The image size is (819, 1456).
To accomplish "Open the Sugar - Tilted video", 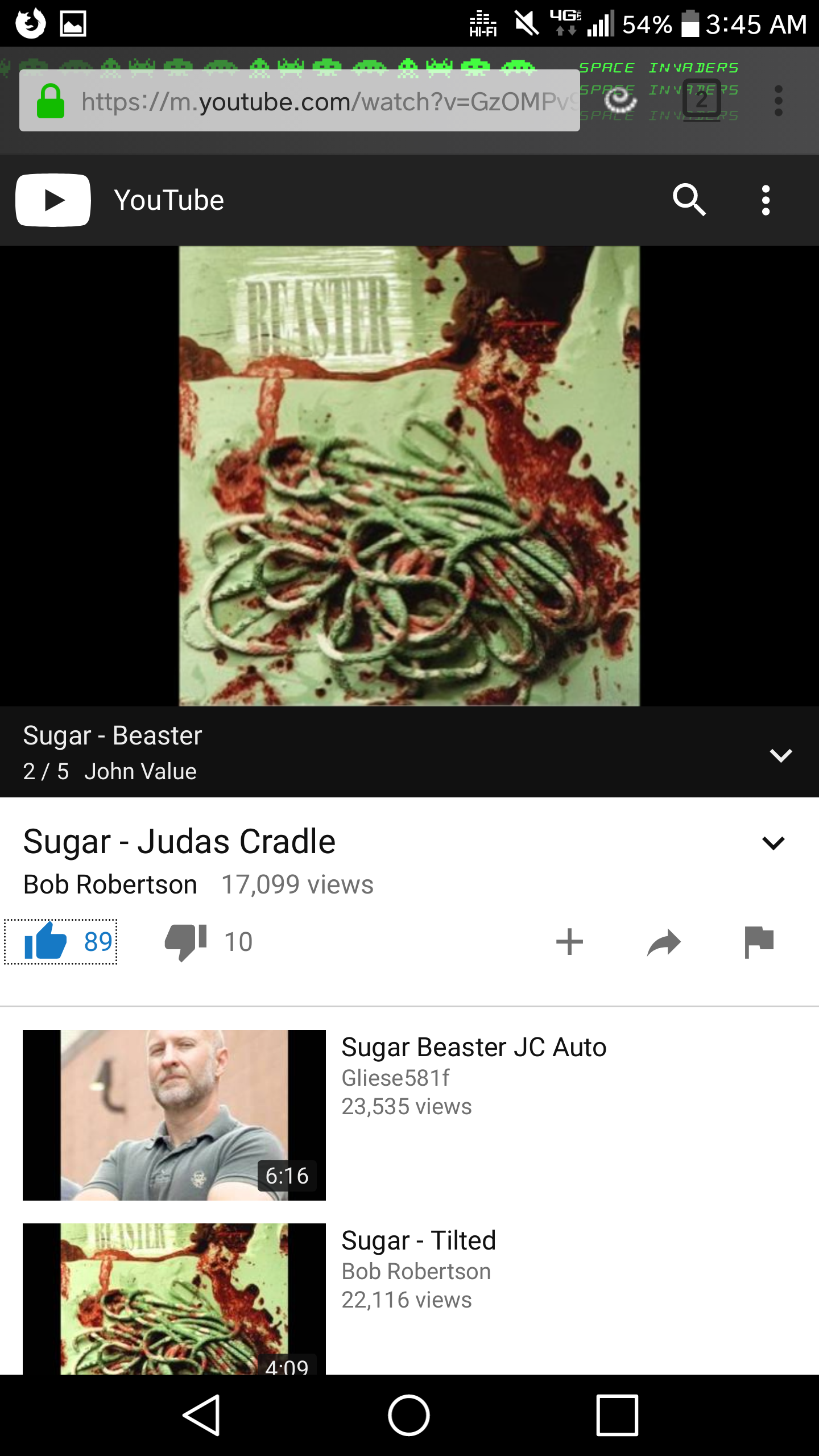I will tap(419, 1241).
